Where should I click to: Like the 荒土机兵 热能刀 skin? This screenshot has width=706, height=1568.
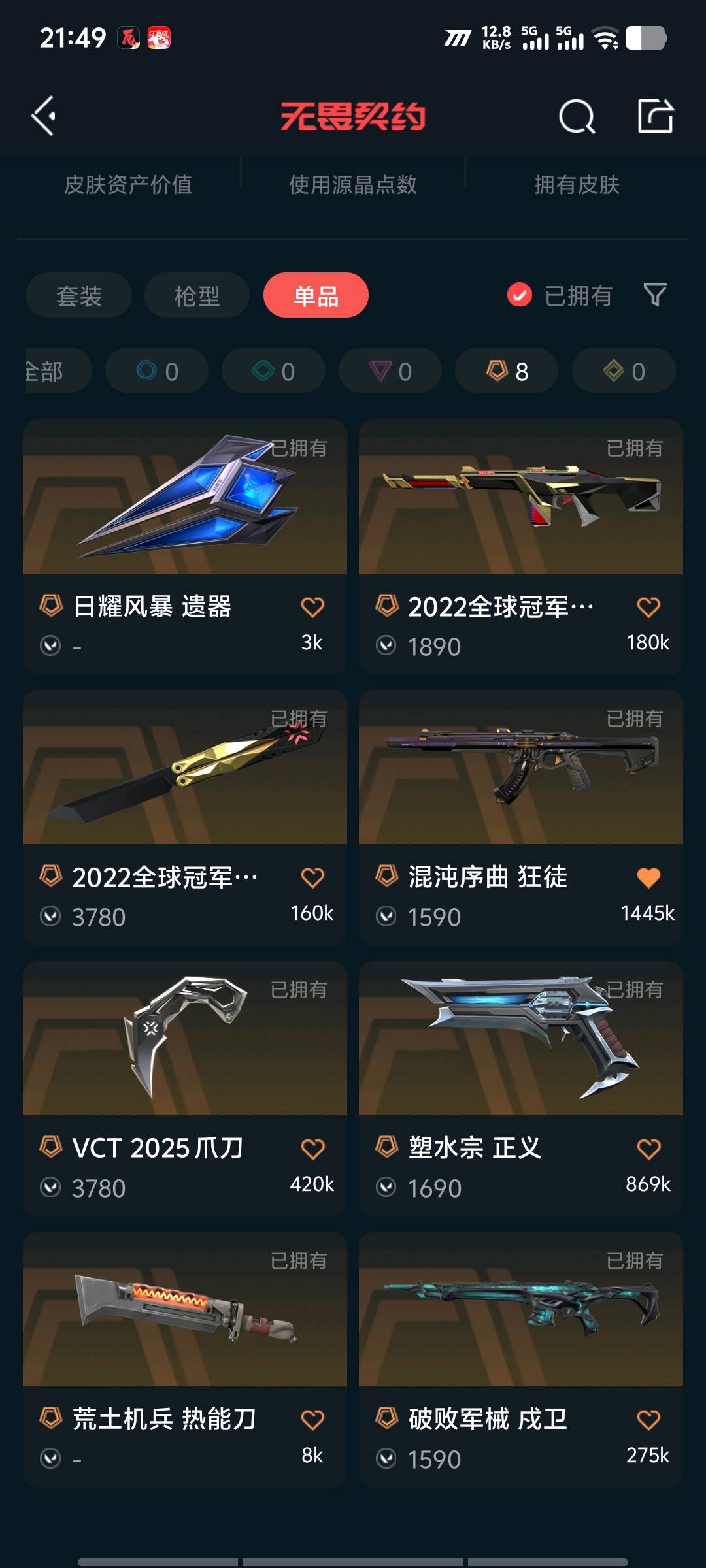pos(312,1419)
